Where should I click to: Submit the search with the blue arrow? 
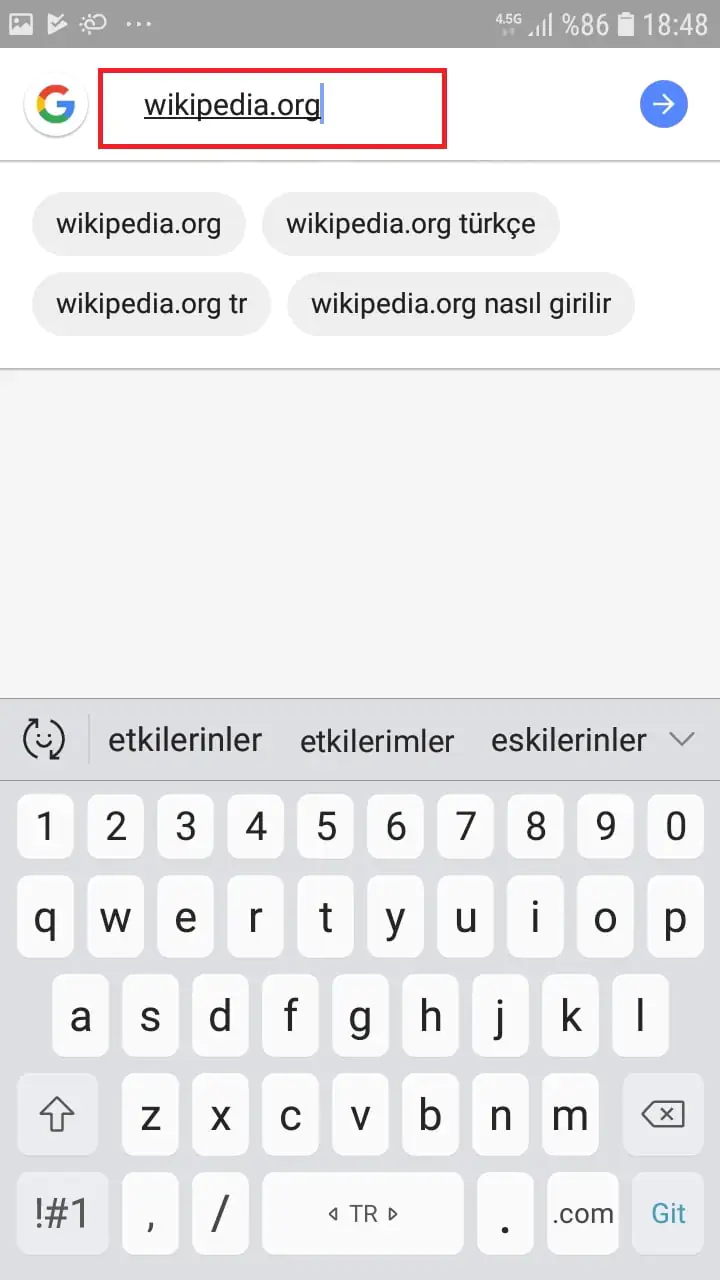pos(664,104)
